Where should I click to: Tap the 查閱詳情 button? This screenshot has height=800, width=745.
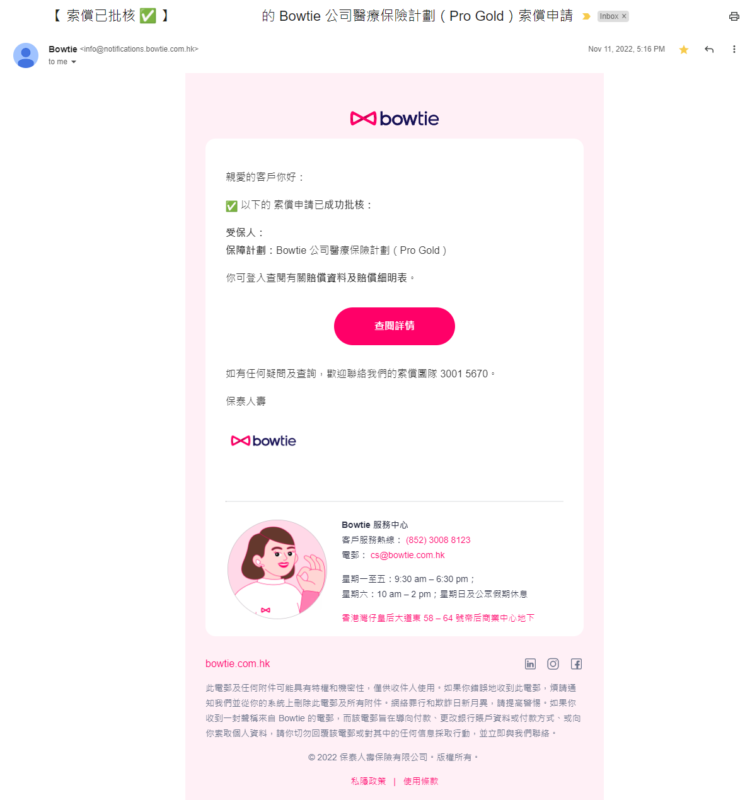394,326
